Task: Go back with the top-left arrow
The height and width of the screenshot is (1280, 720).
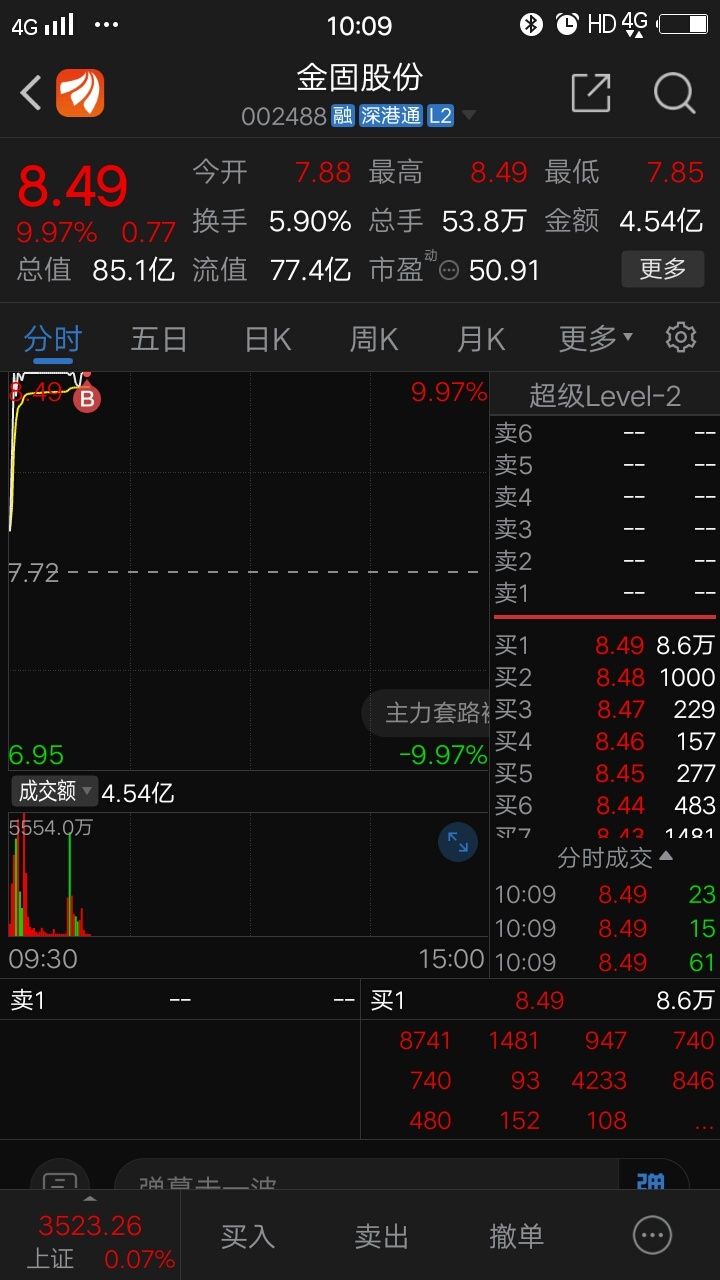Action: [x=31, y=94]
